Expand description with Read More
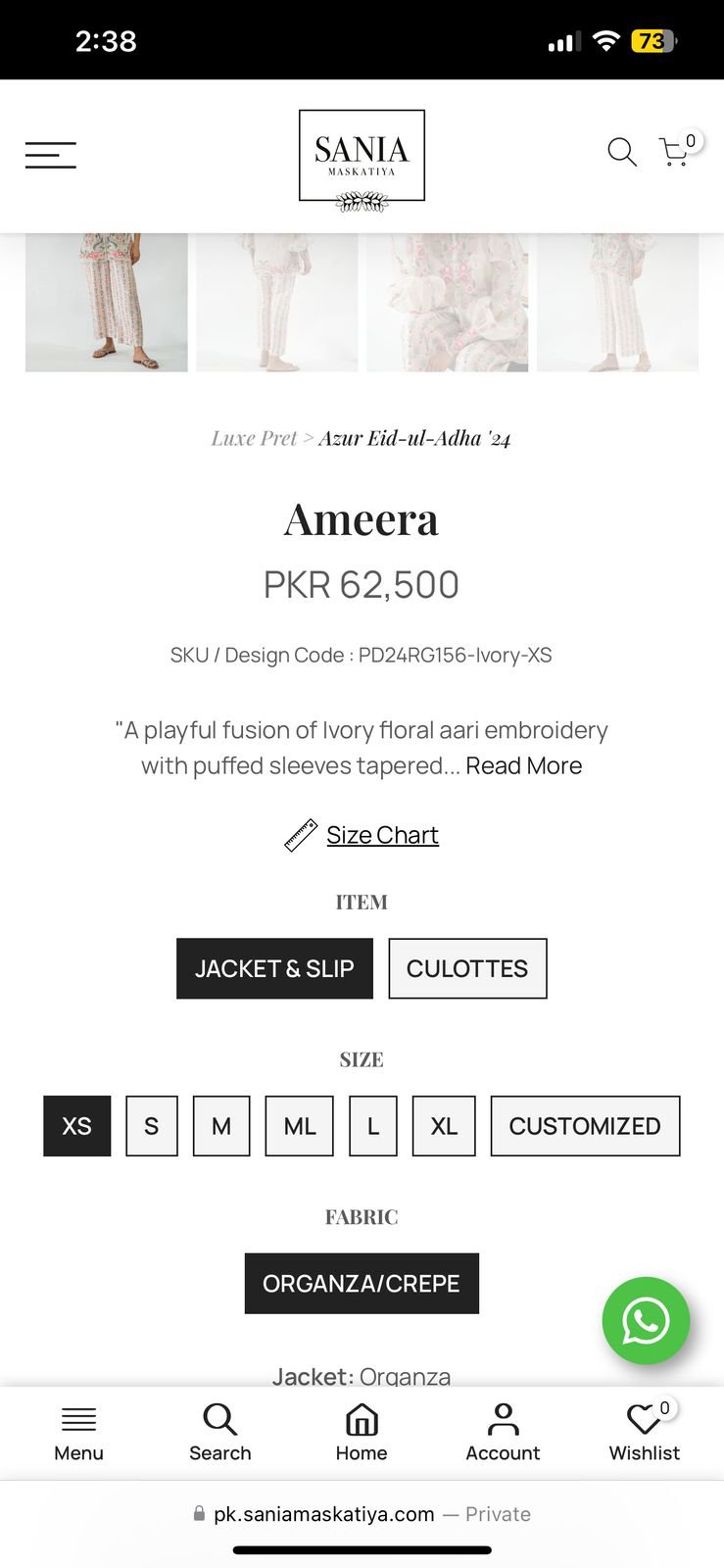The height and width of the screenshot is (1568, 724). tap(523, 765)
